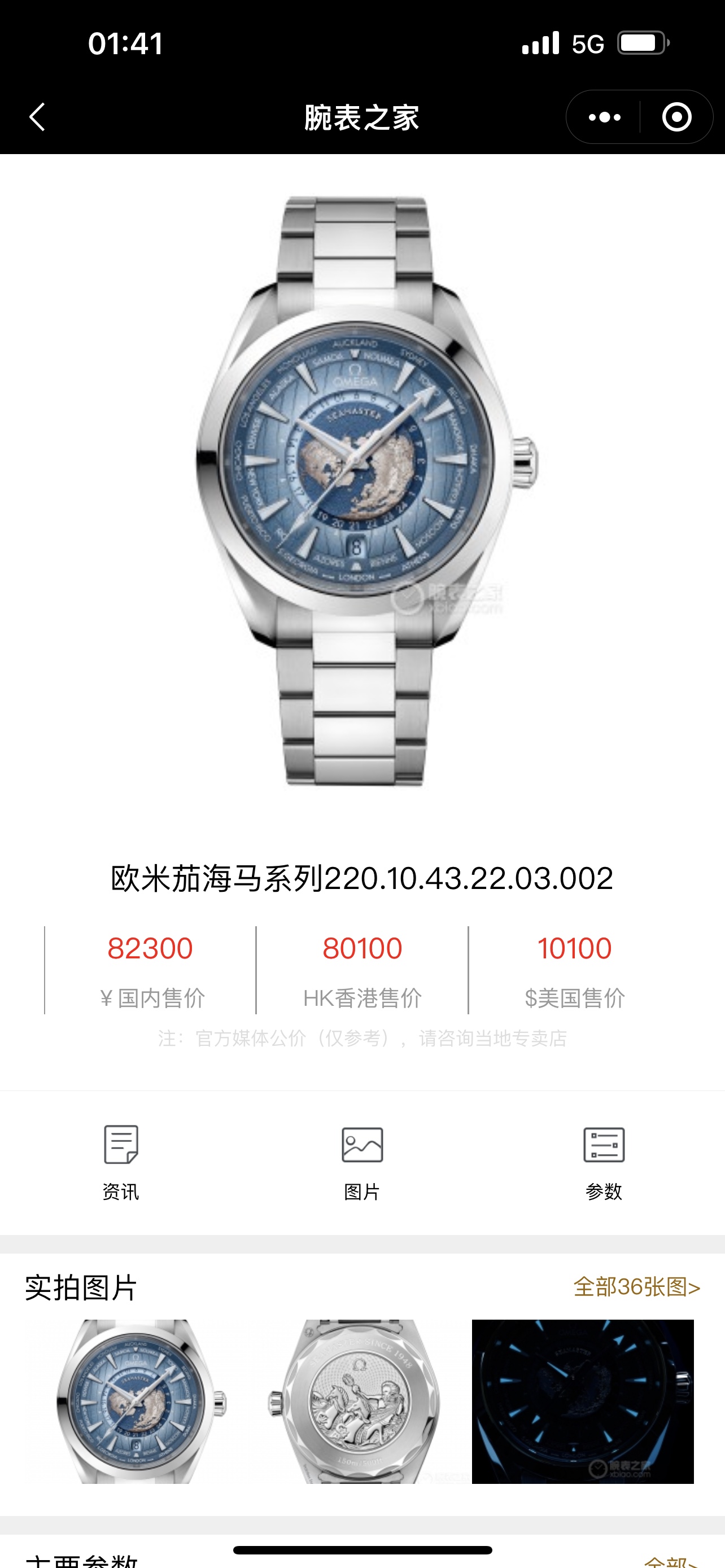View all 36 photos via 全部36张图
Screen dimensions: 725x1568
pyautogui.click(x=636, y=1287)
